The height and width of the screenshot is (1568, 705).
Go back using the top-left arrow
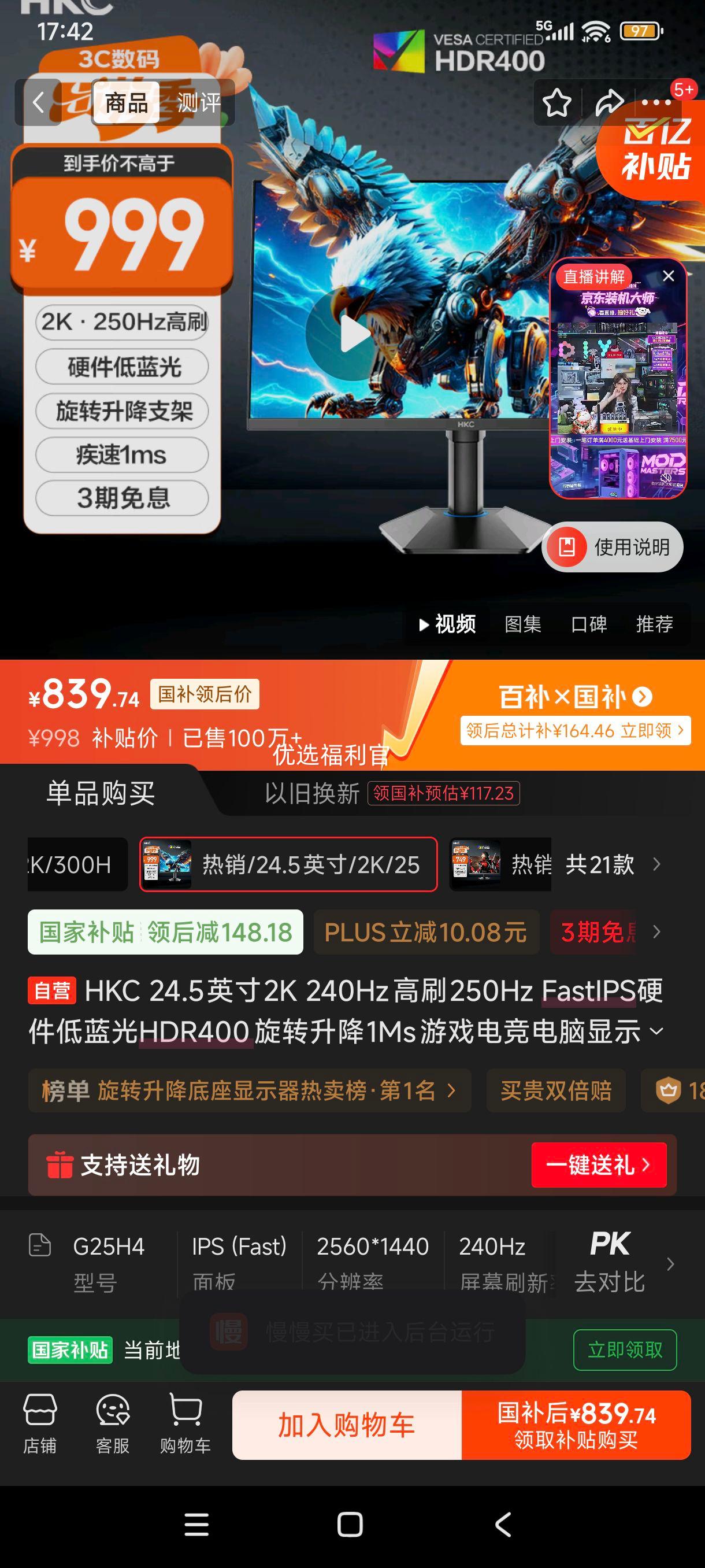39,102
